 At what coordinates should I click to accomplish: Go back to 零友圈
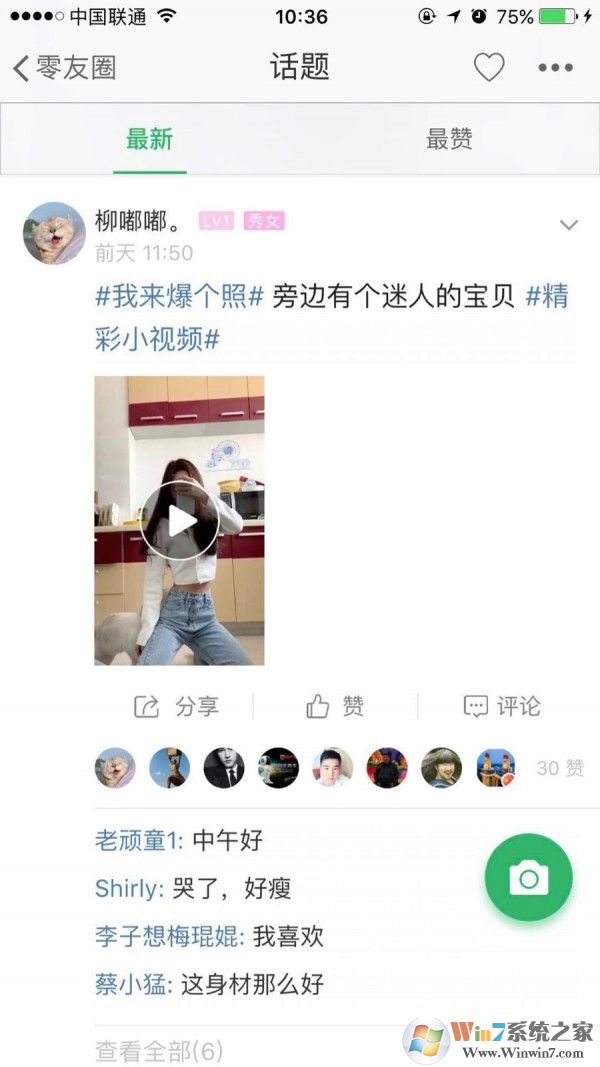point(64,68)
